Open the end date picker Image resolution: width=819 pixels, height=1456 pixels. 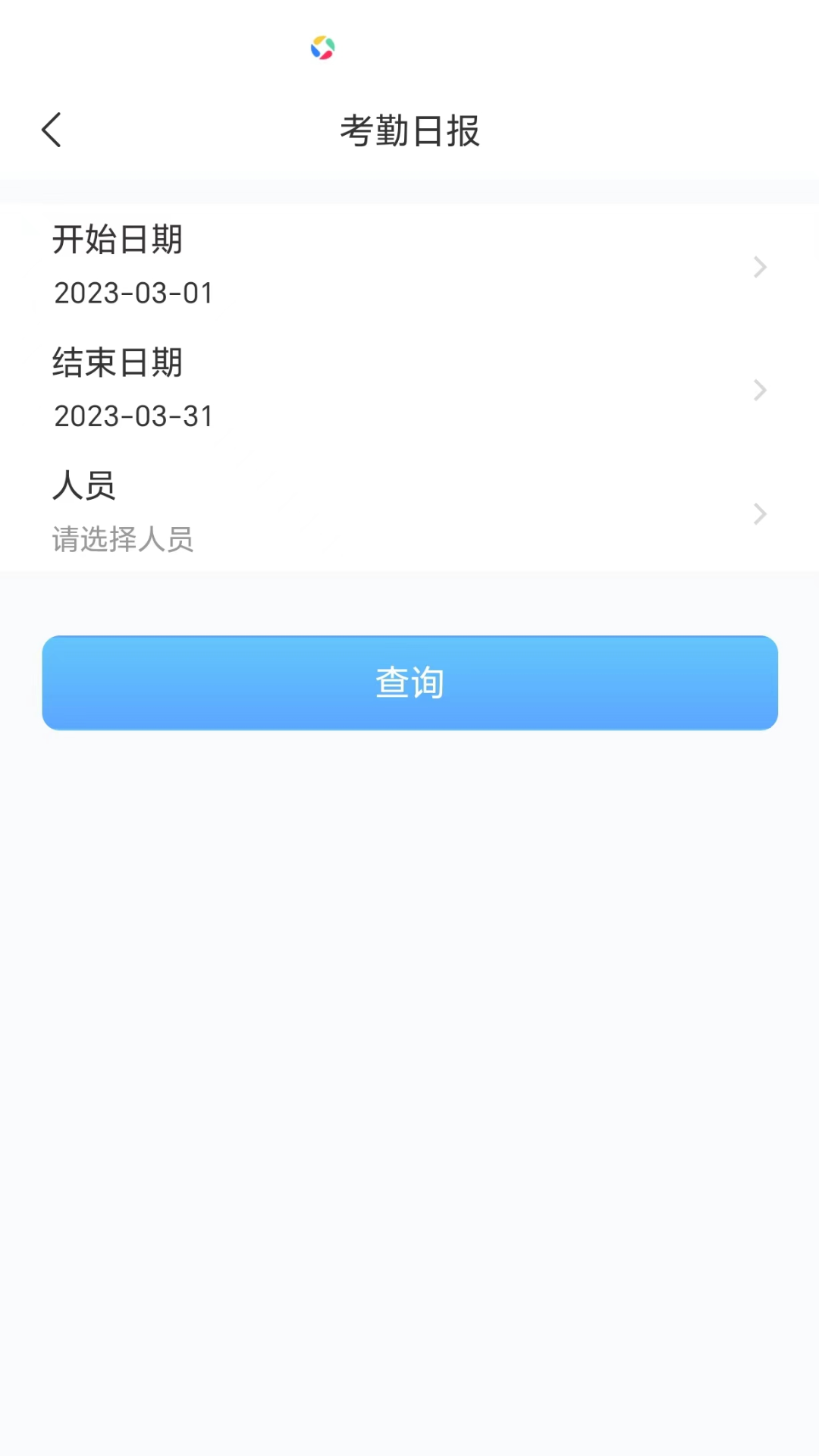point(409,390)
